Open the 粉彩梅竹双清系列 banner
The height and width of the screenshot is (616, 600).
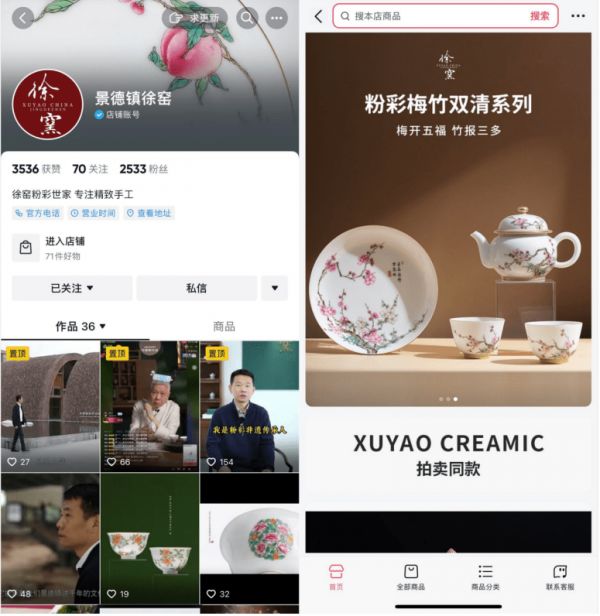point(447,220)
